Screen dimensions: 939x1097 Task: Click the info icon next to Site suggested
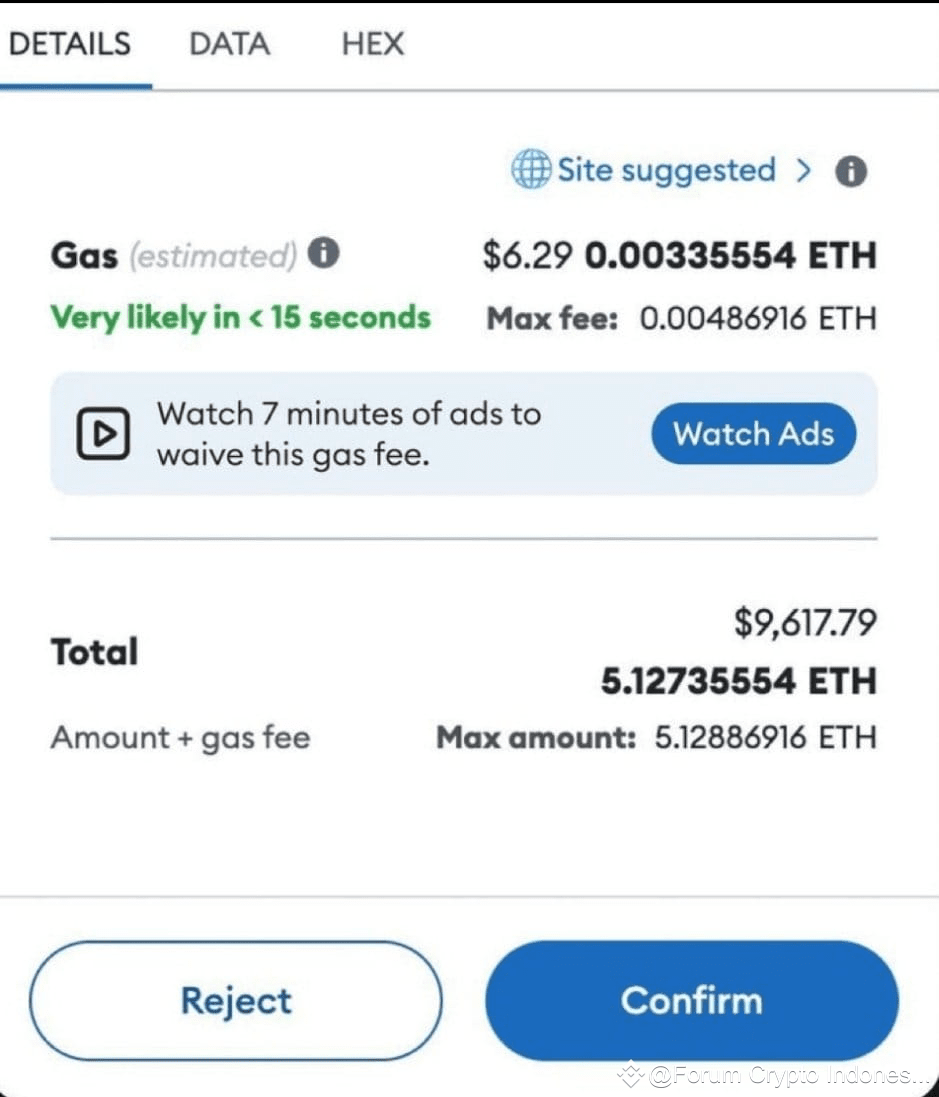(x=851, y=171)
